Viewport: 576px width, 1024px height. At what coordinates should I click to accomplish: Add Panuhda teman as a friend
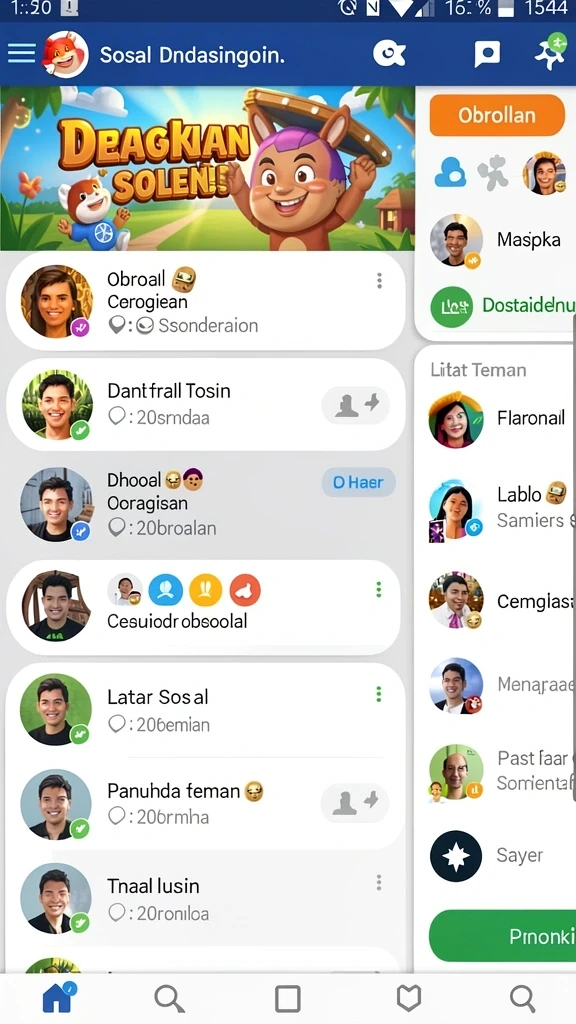355,803
